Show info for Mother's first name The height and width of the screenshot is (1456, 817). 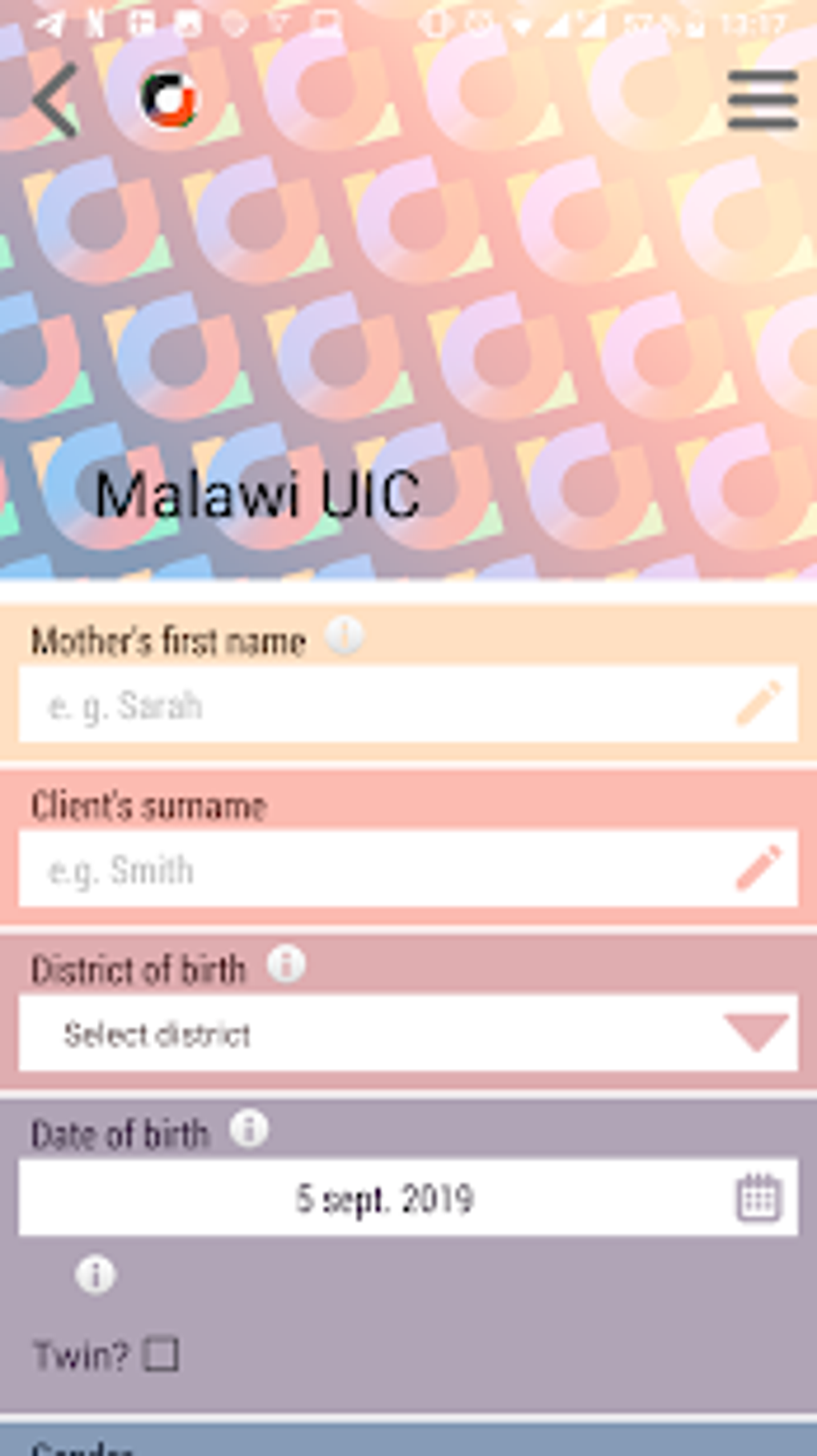(345, 636)
